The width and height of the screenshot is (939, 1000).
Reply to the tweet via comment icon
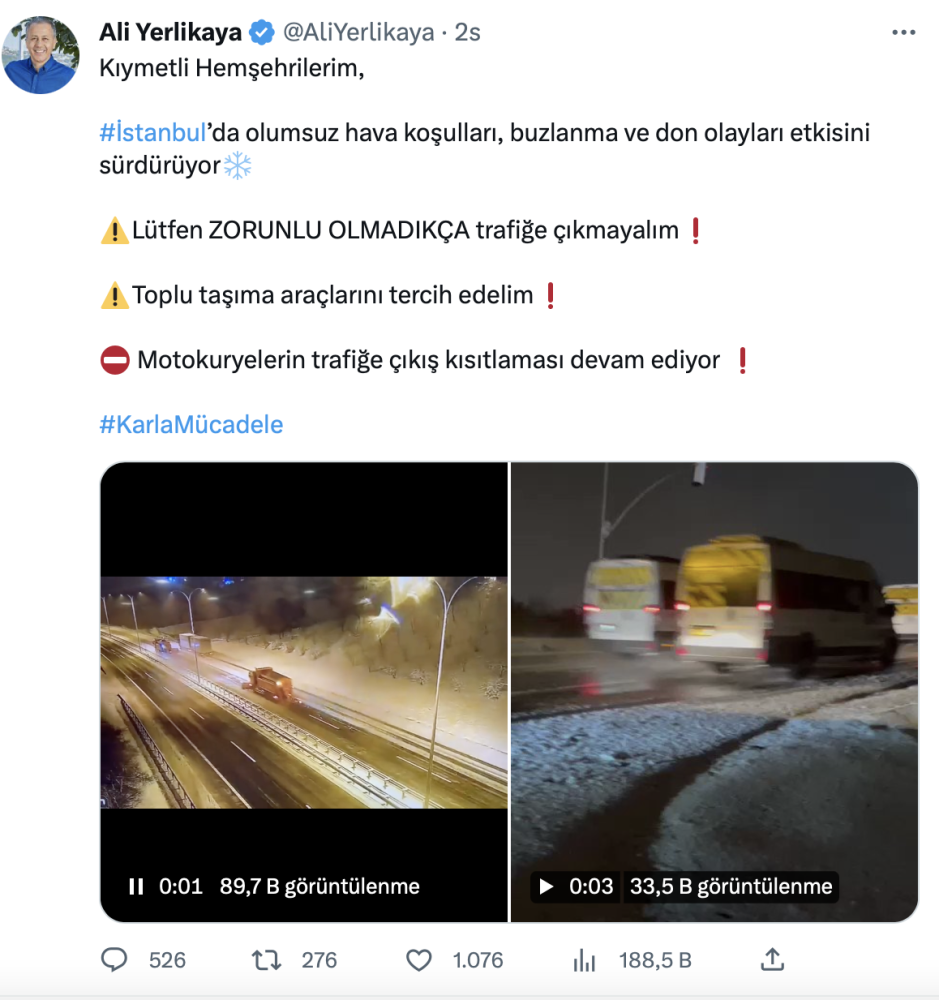[x=115, y=960]
